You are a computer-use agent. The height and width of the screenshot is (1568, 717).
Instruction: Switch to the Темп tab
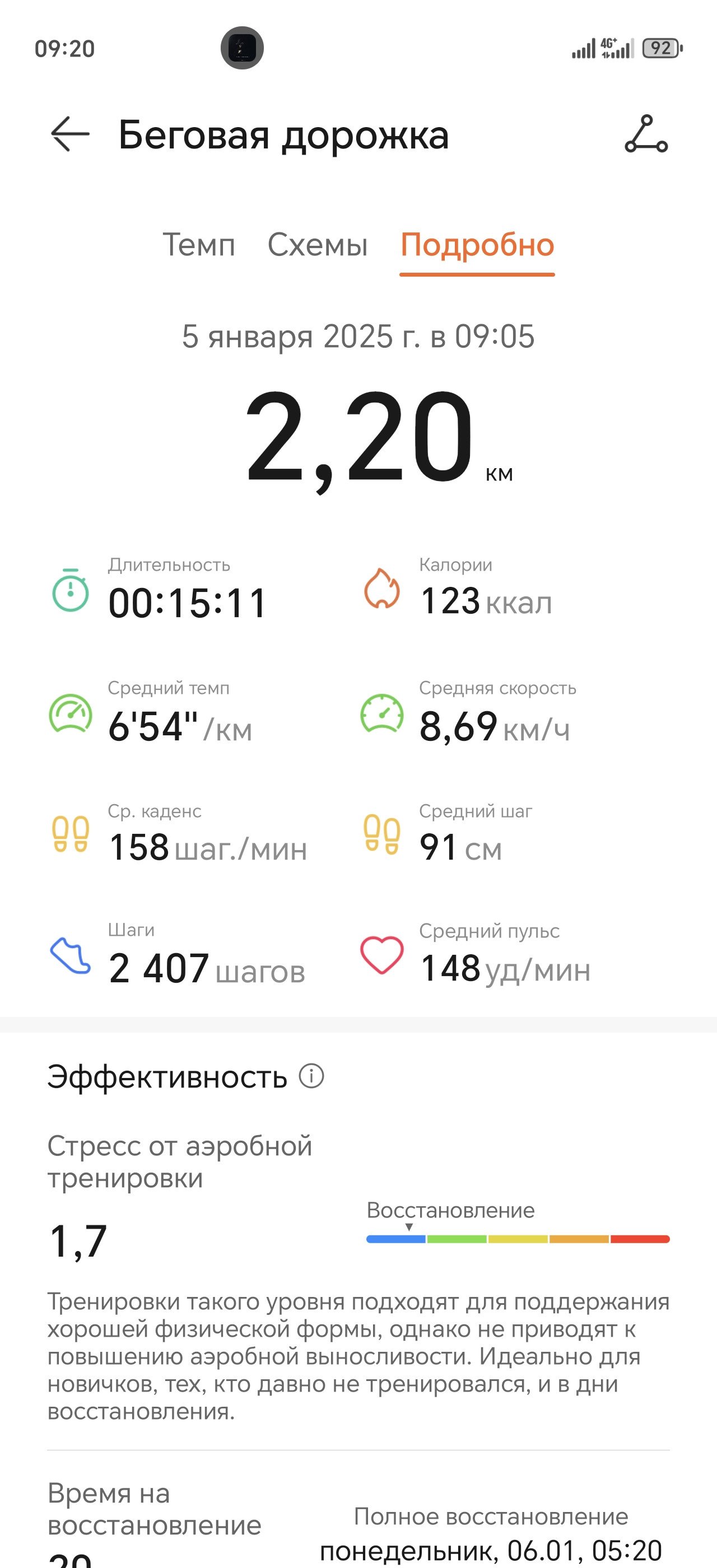[x=198, y=245]
